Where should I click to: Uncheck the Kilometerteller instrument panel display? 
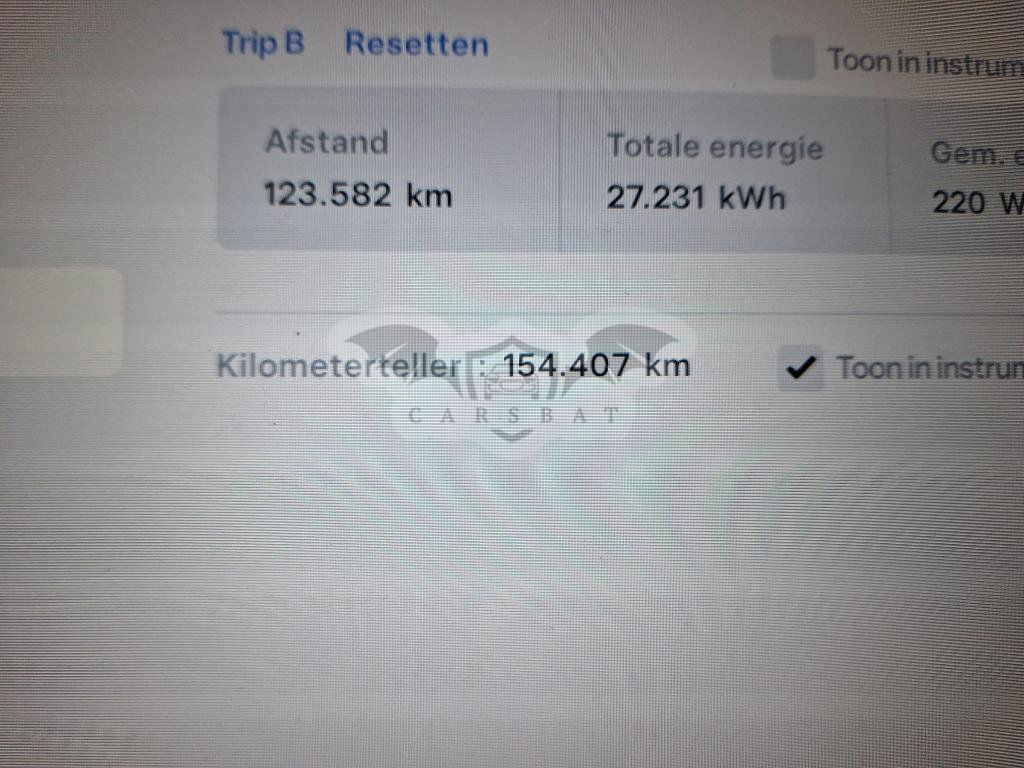pyautogui.click(x=800, y=368)
